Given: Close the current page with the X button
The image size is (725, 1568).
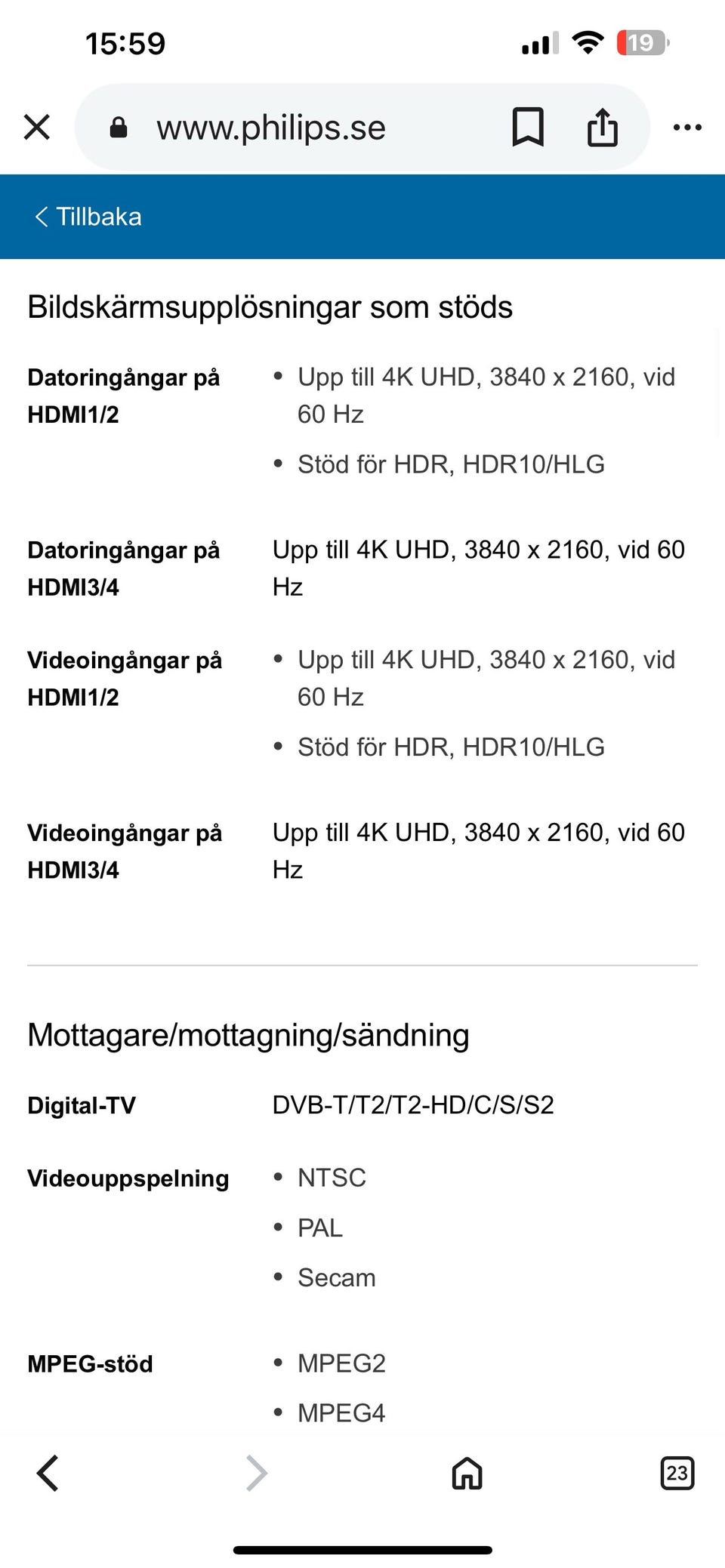Looking at the screenshot, I should coord(34,126).
